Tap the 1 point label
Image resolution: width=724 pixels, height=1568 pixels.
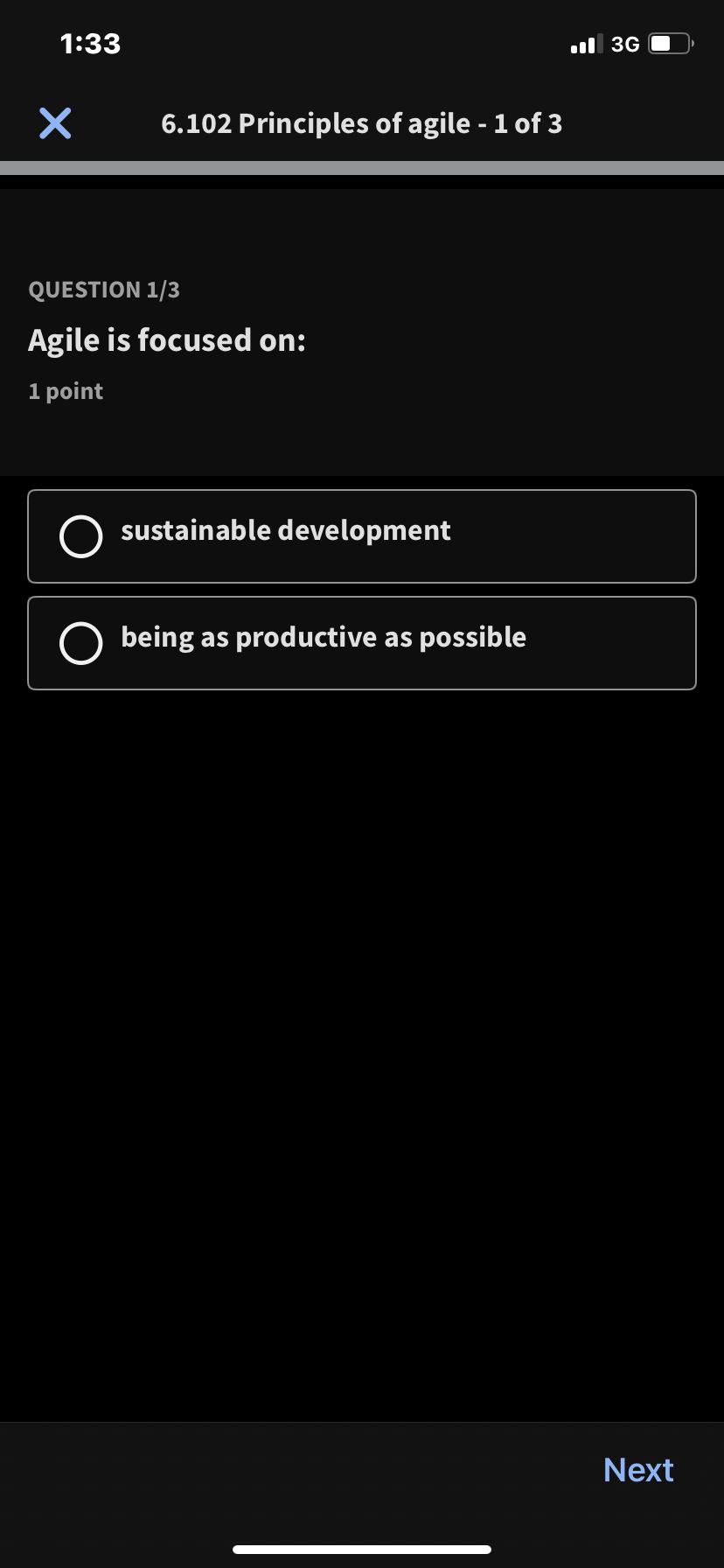(x=66, y=390)
